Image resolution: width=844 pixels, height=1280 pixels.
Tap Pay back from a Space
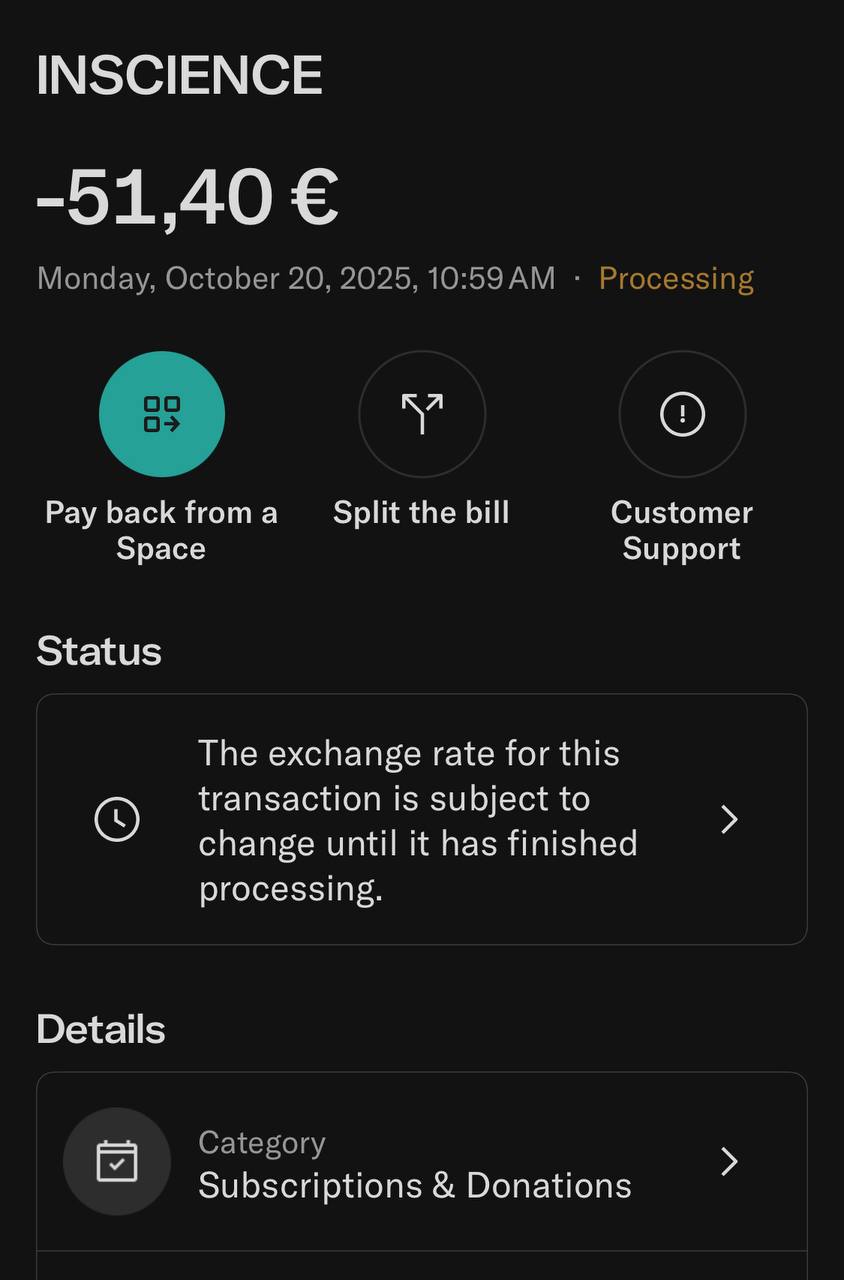pos(162,414)
